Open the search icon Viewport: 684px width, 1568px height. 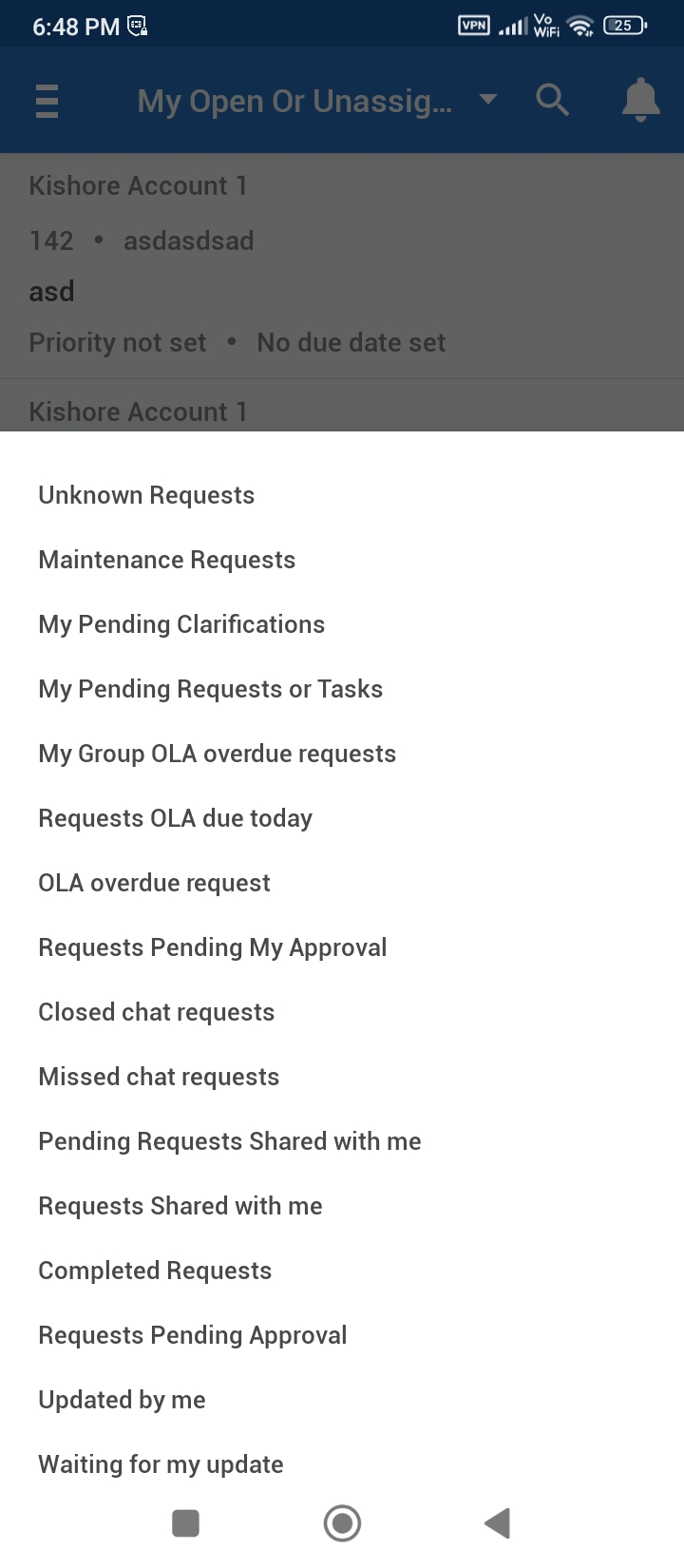[552, 100]
